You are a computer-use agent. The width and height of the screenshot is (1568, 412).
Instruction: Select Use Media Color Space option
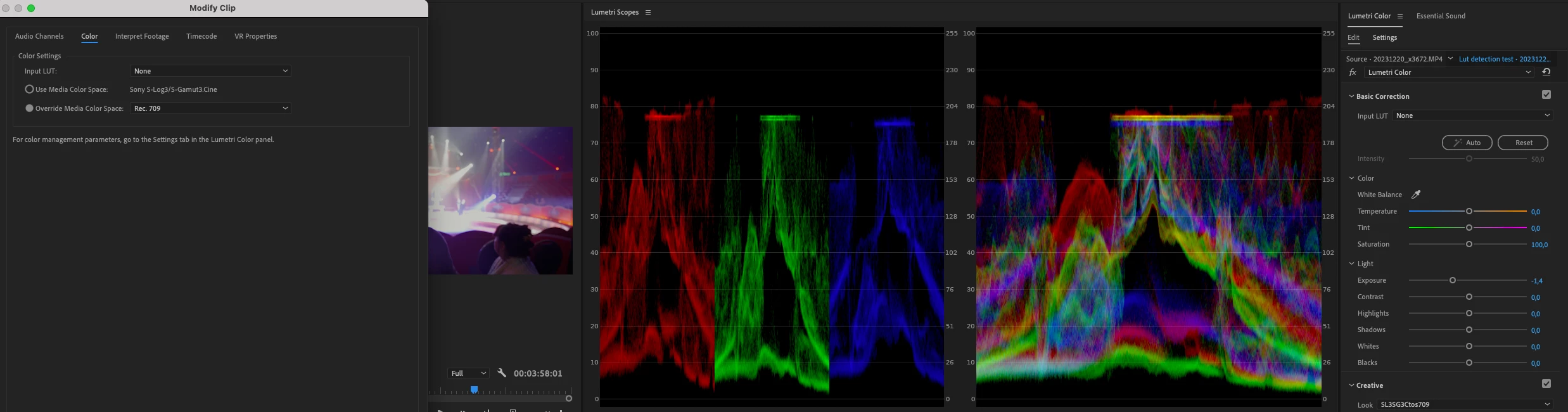(29, 89)
